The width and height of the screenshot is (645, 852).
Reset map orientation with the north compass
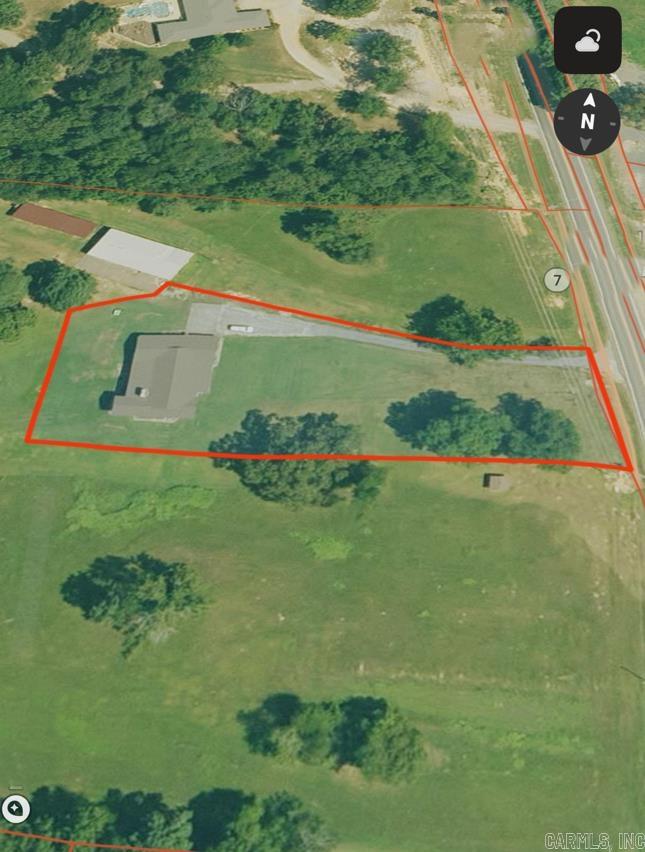point(587,121)
